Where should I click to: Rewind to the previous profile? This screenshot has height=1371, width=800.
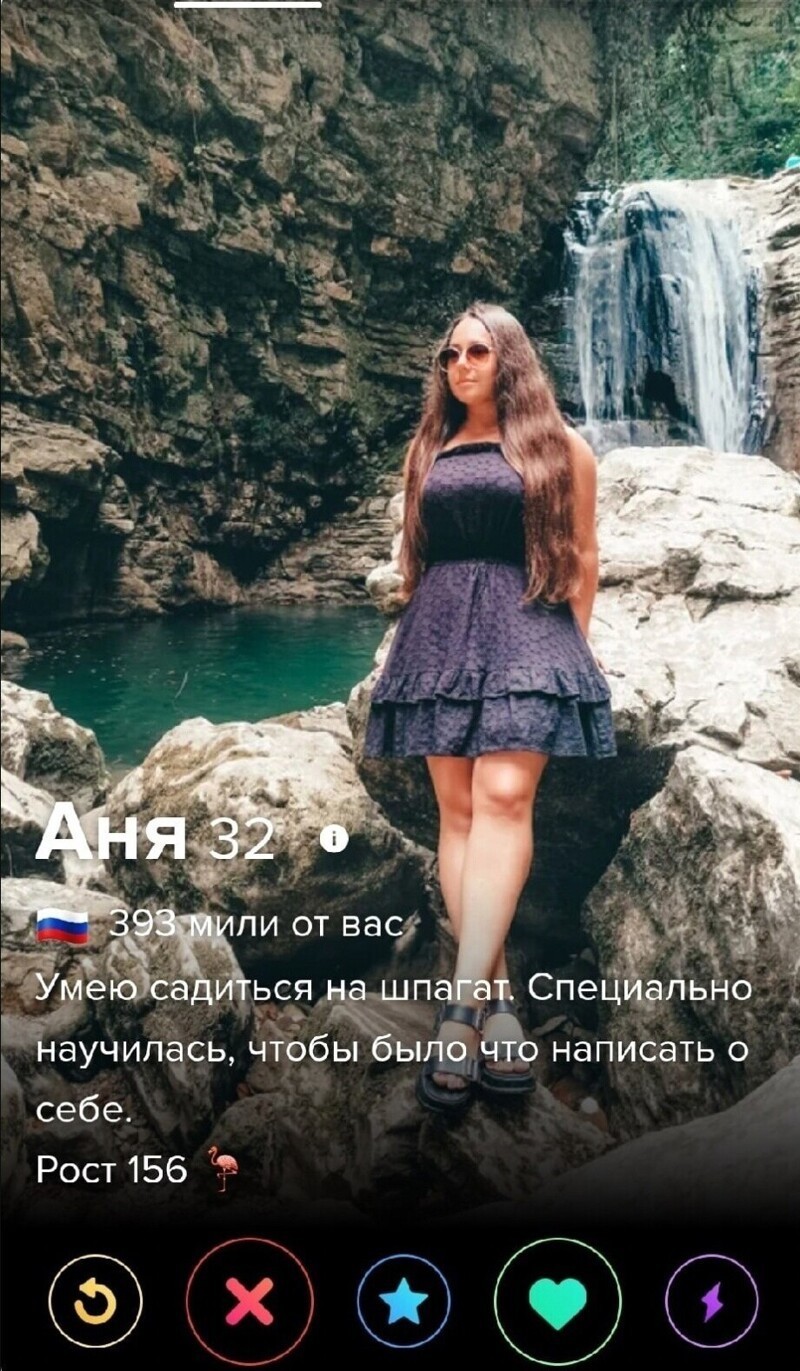coord(96,1301)
